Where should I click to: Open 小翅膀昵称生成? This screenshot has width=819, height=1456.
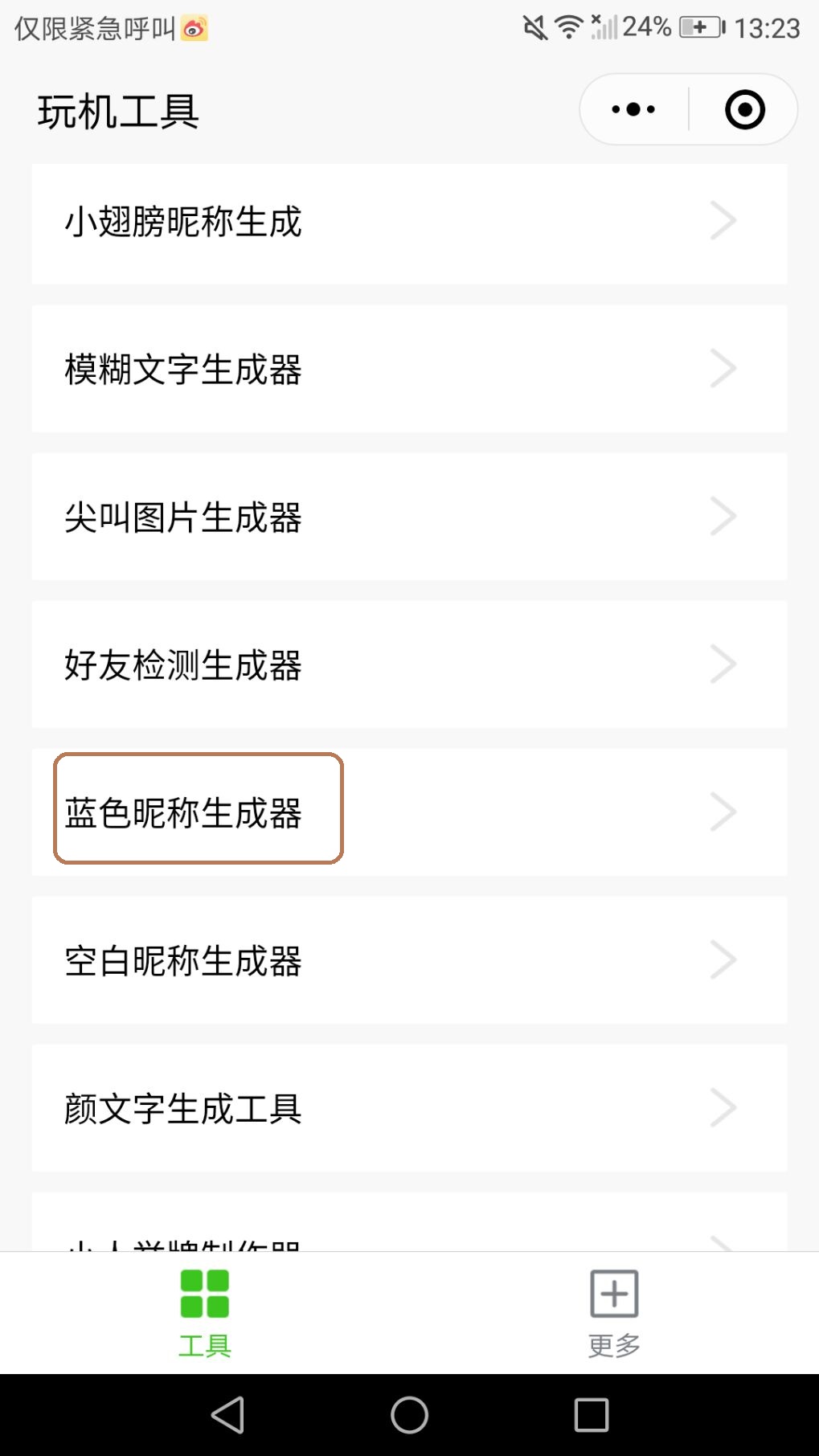(409, 223)
